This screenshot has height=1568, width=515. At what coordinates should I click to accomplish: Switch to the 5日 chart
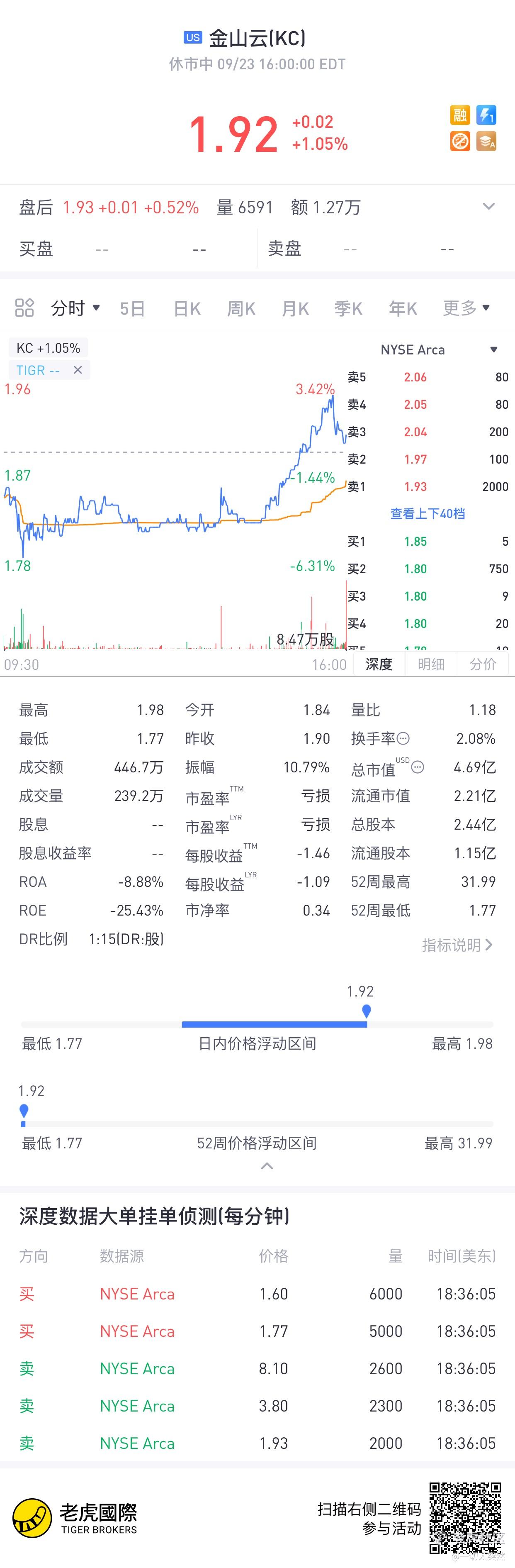132,309
